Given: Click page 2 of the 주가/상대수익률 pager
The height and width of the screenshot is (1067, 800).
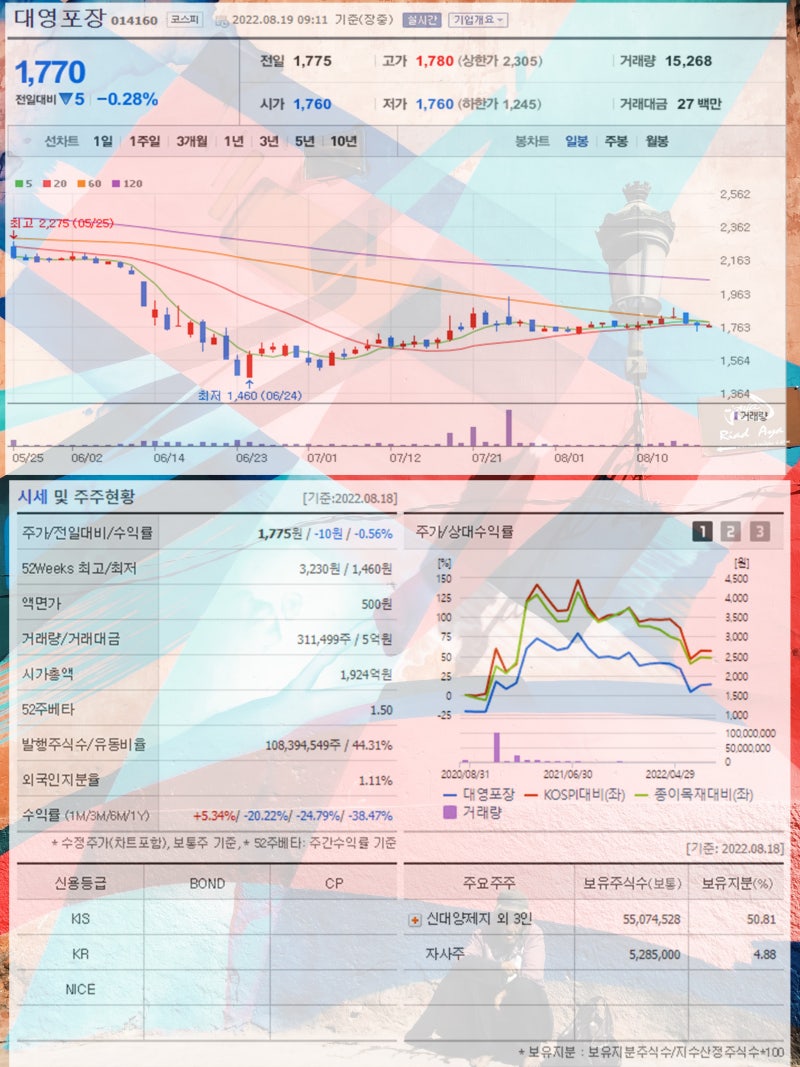Looking at the screenshot, I should tap(731, 532).
